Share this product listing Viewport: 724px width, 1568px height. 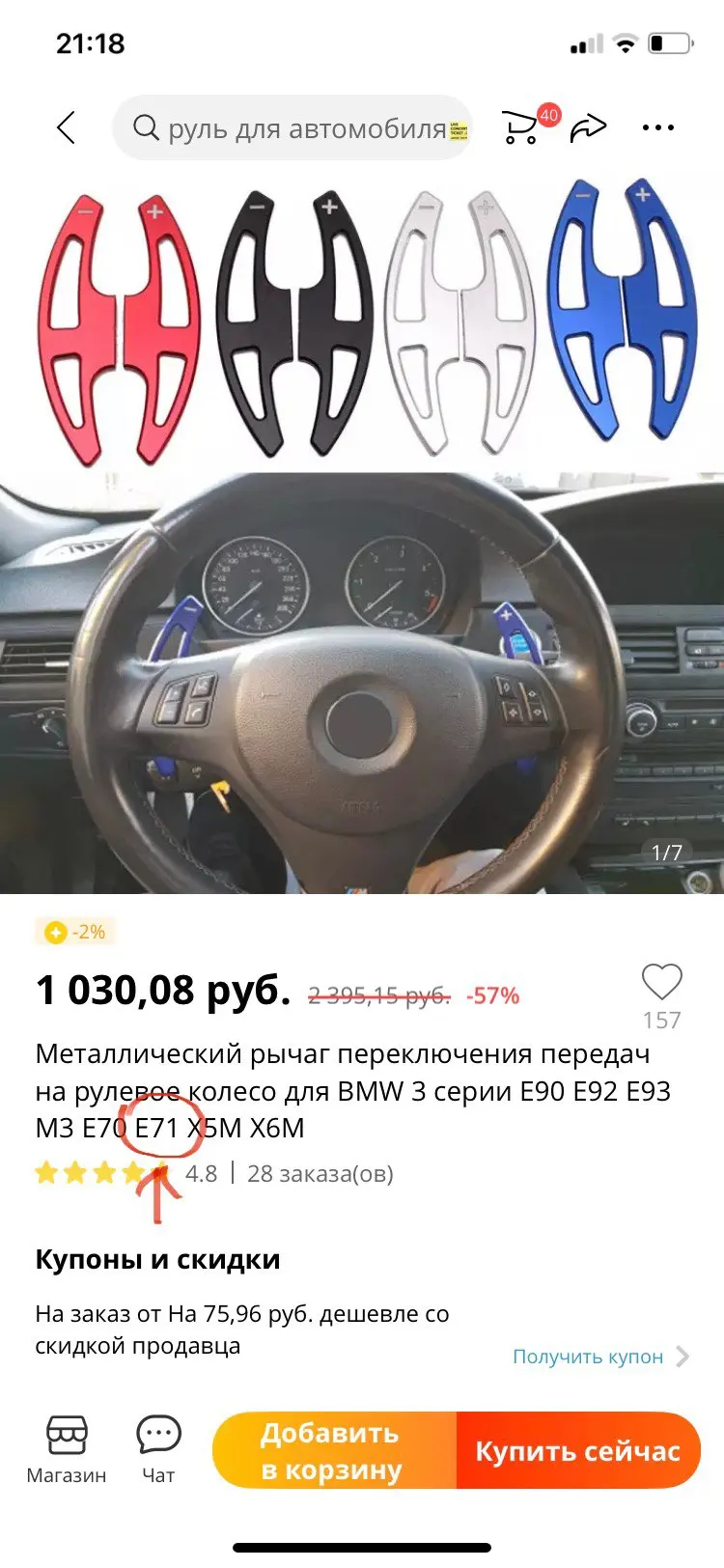pyautogui.click(x=588, y=127)
